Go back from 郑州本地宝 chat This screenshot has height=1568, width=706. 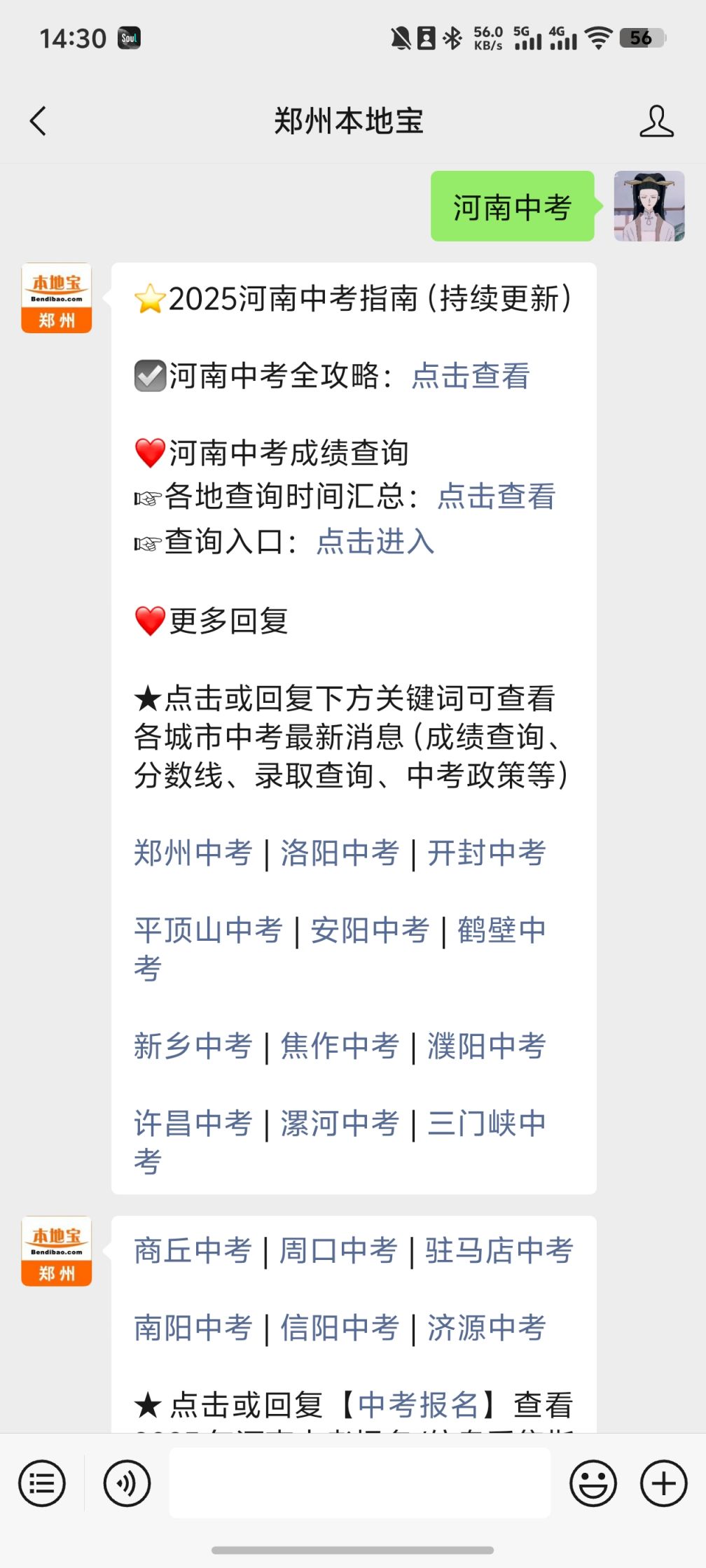tap(39, 121)
